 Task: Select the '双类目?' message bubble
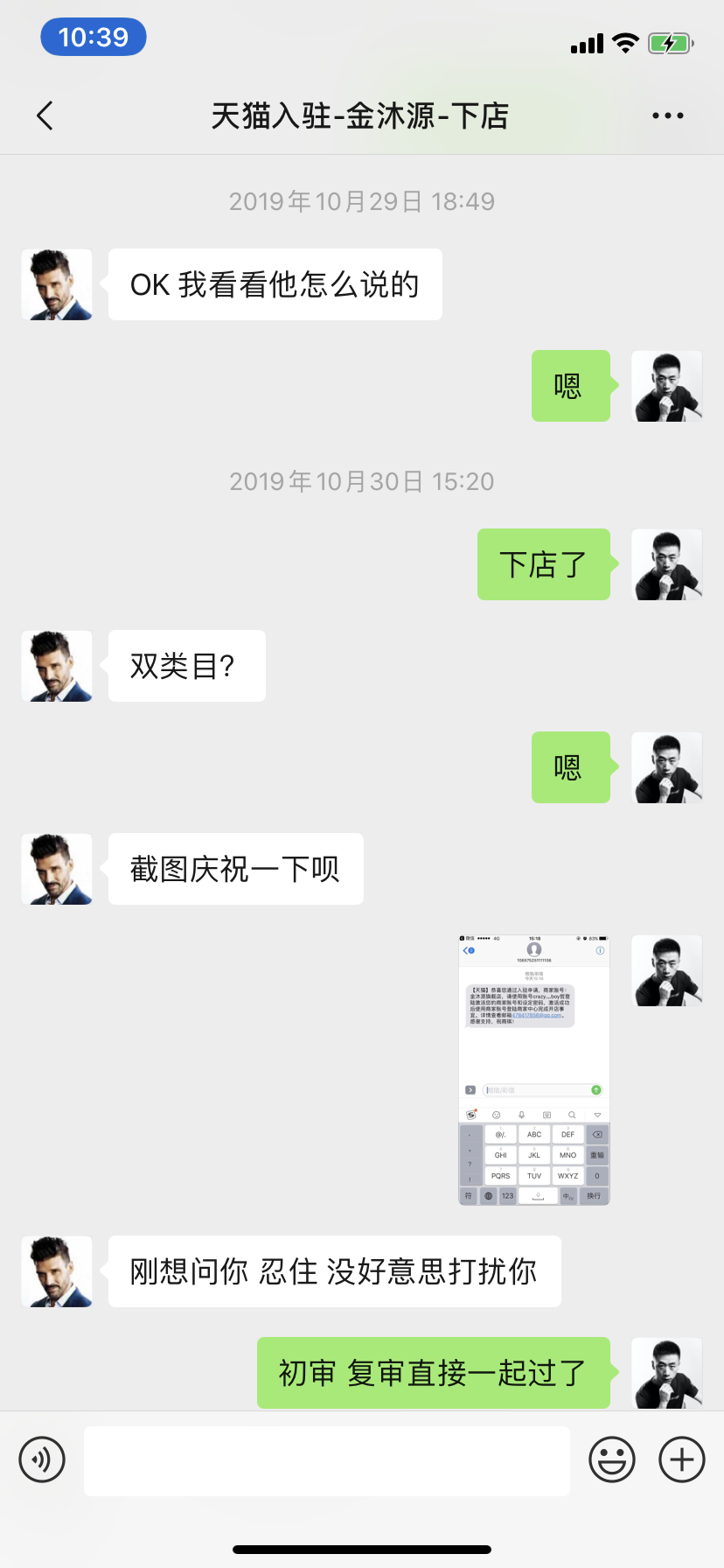point(186,666)
